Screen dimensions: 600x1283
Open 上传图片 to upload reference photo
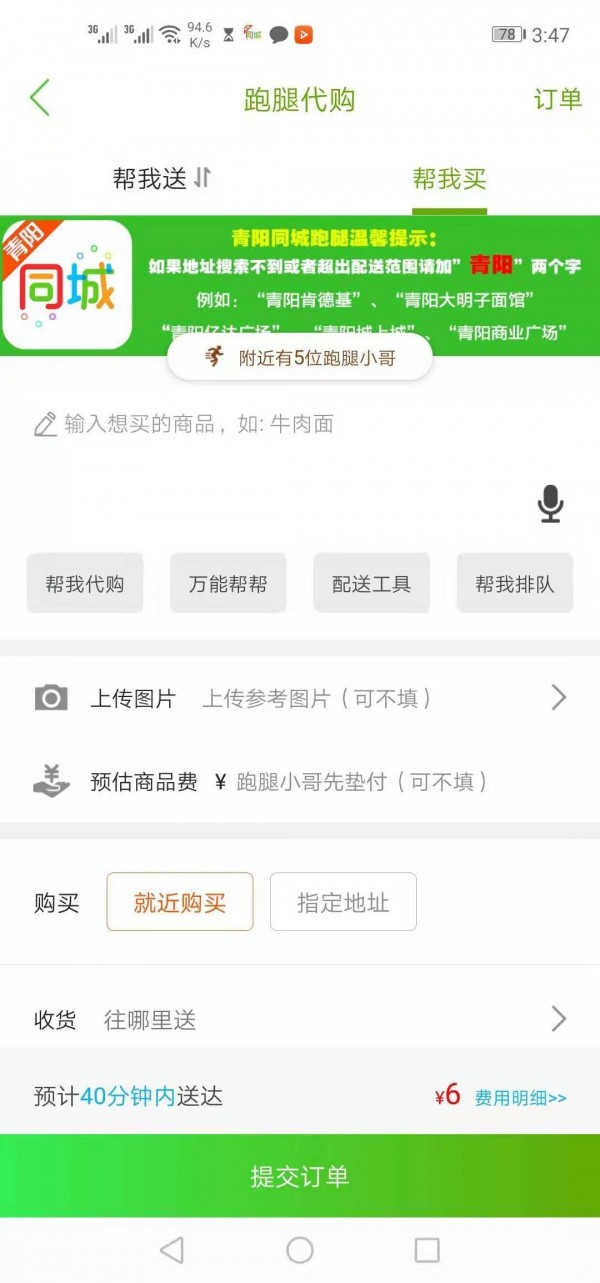pos(300,698)
